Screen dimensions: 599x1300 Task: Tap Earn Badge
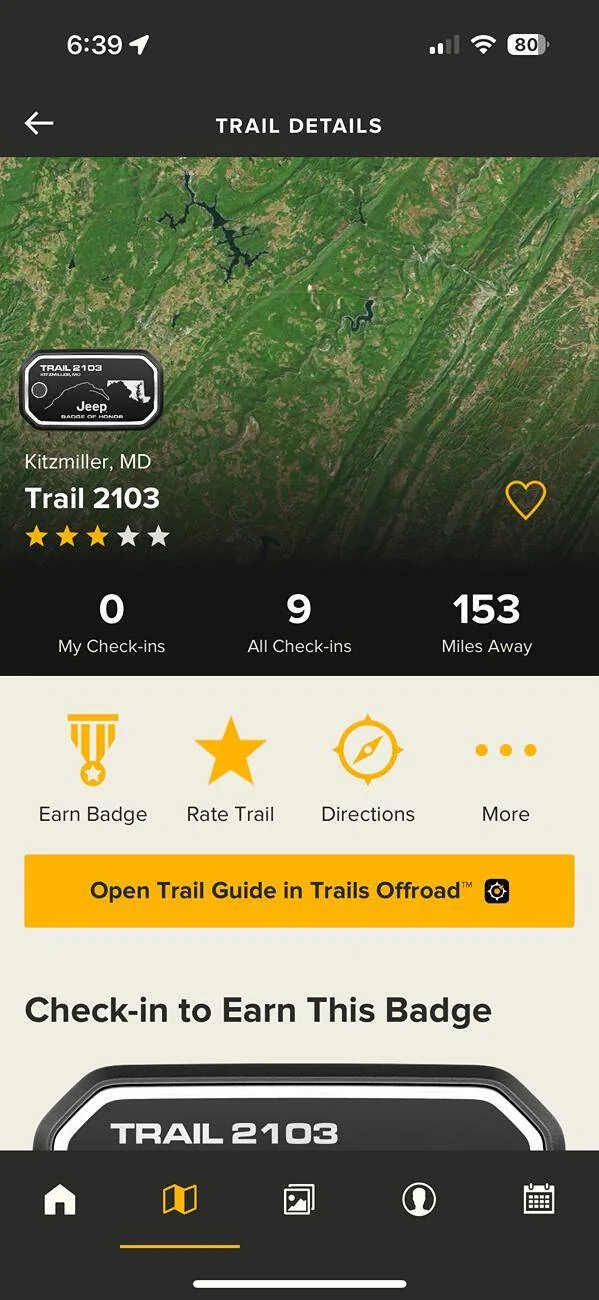tap(93, 768)
